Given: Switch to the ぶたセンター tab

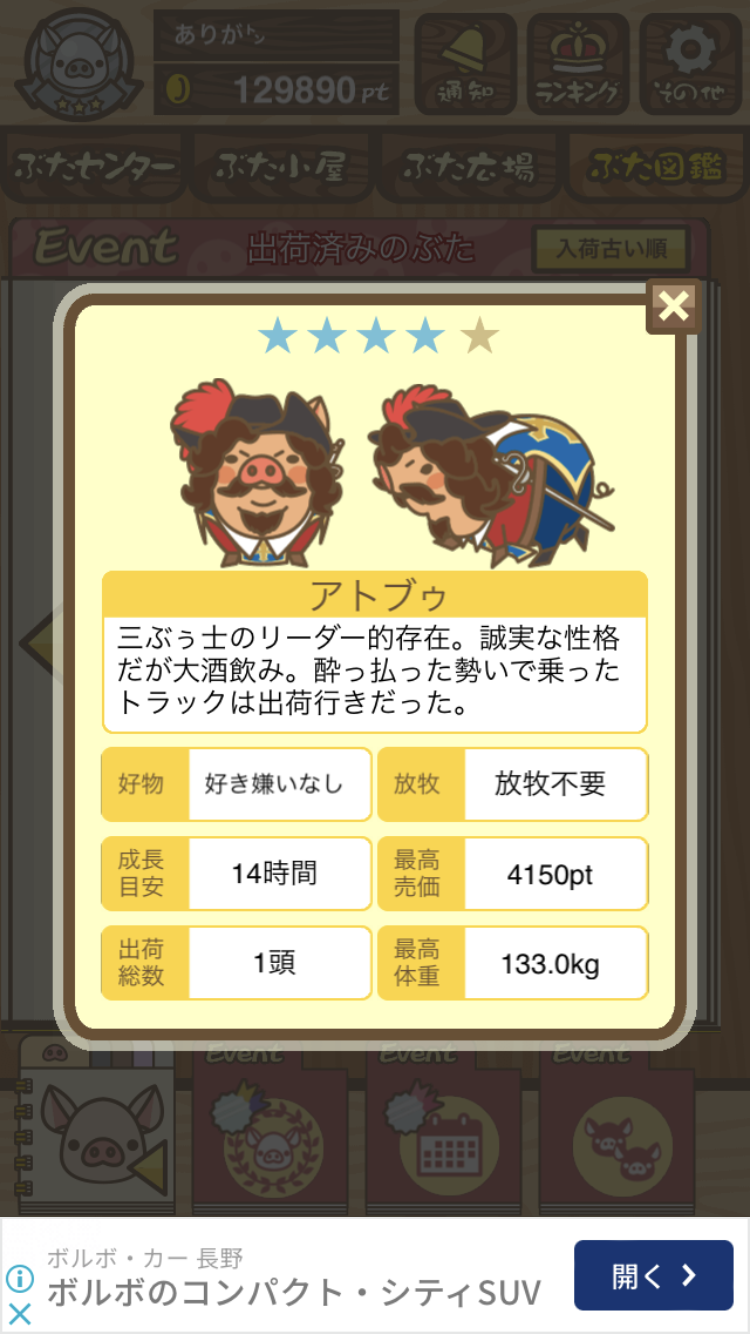Looking at the screenshot, I should click(x=95, y=167).
